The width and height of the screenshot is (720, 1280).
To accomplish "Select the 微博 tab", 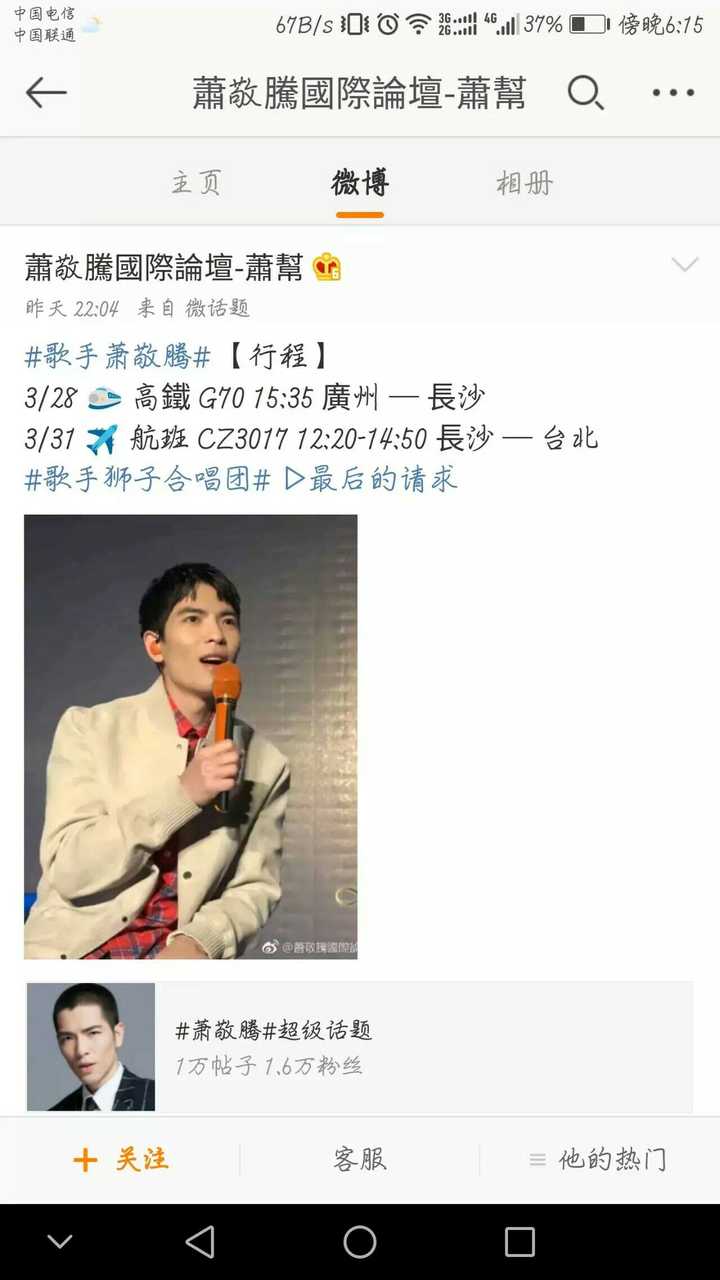I will coord(360,183).
